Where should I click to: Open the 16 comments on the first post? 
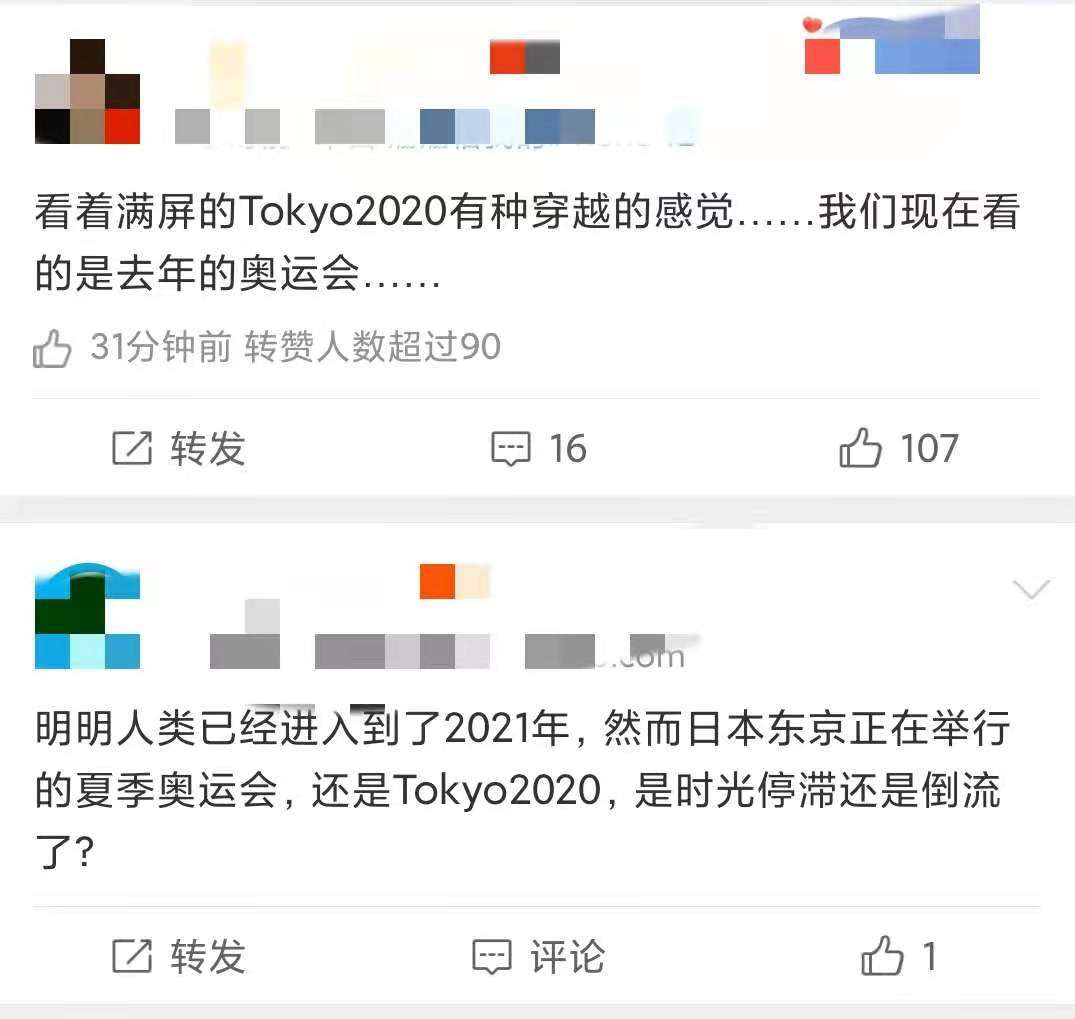[x=538, y=449]
